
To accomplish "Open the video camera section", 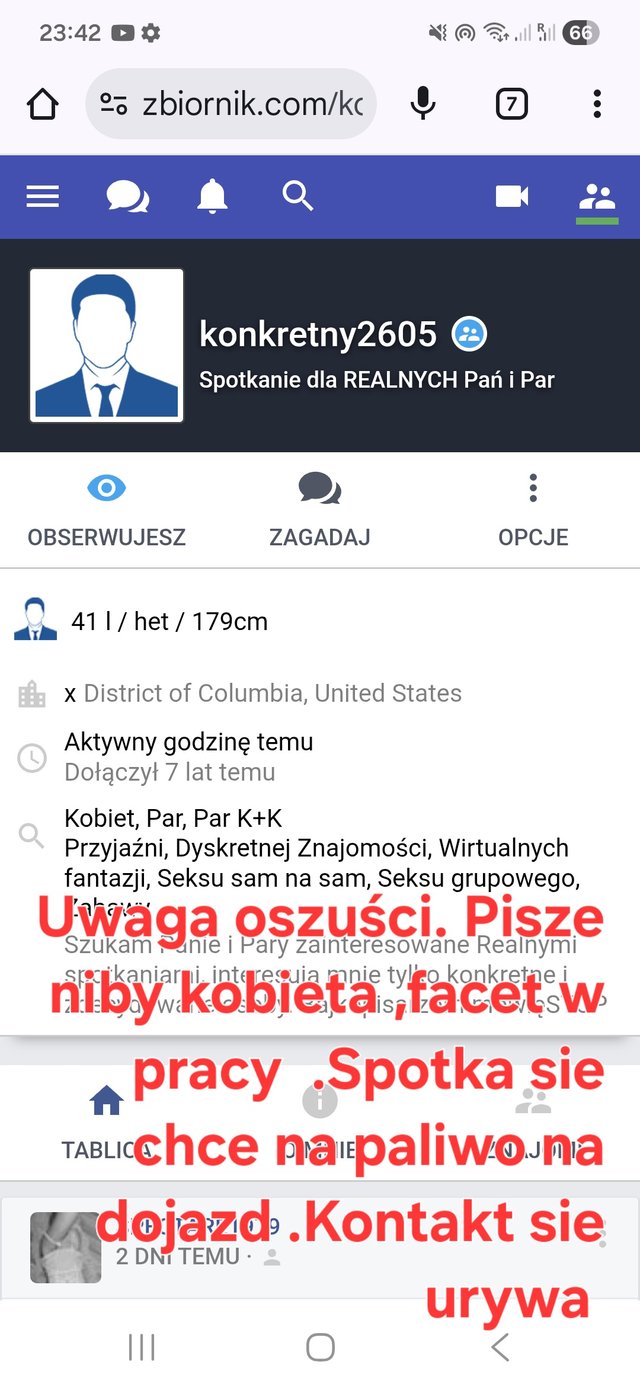I will 512,196.
